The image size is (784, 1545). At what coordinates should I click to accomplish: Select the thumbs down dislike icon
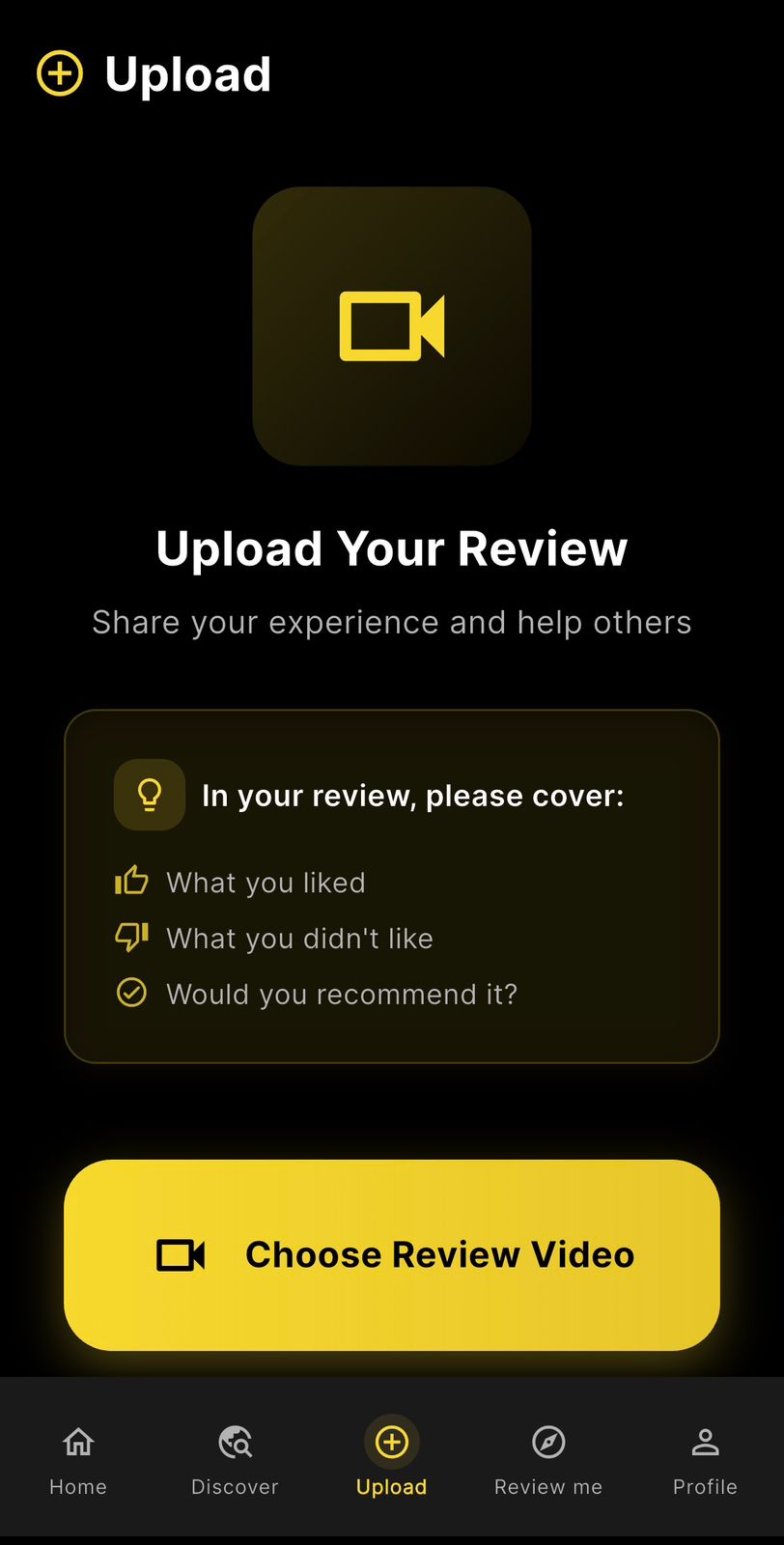click(x=131, y=937)
